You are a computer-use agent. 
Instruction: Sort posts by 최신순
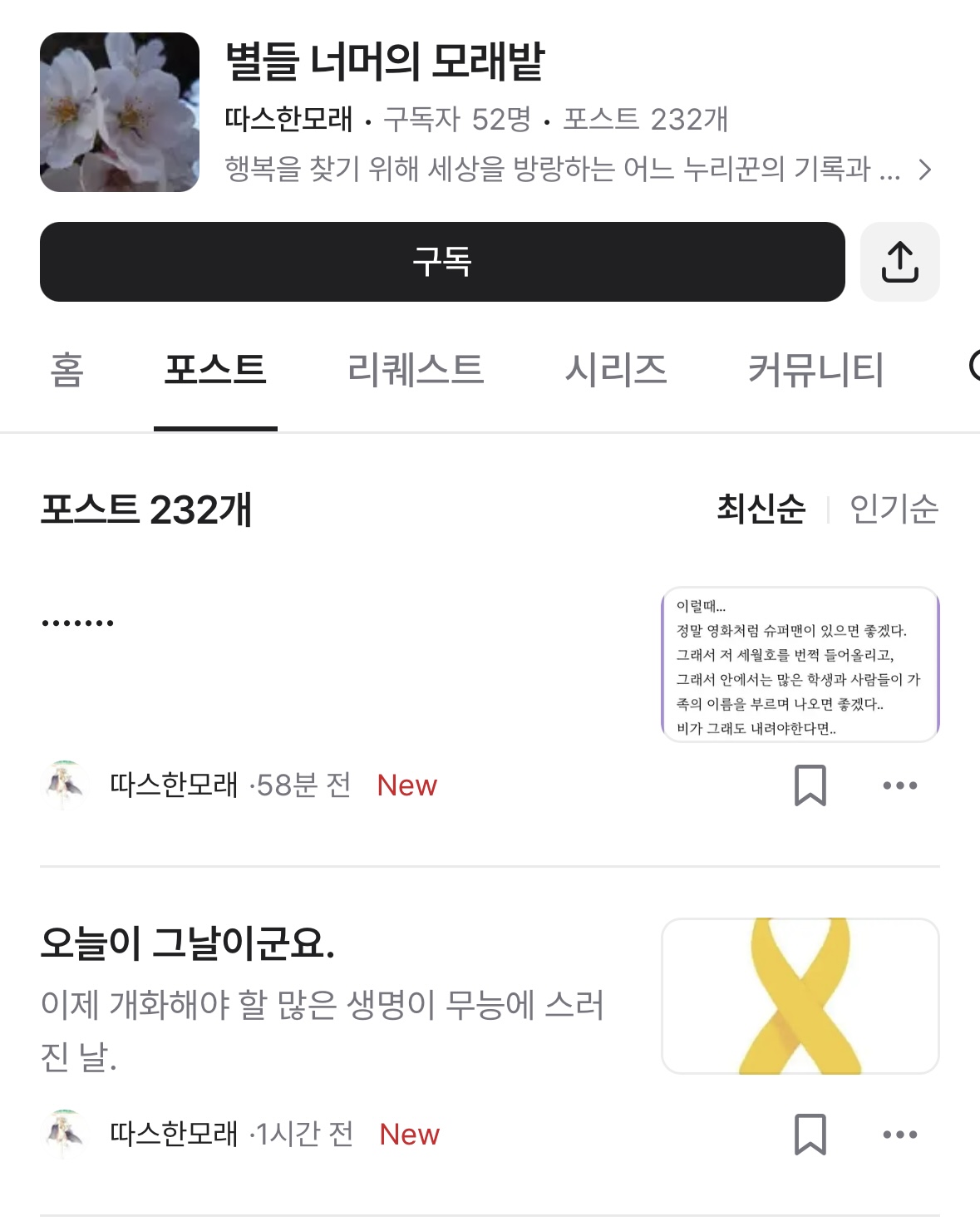tap(761, 509)
